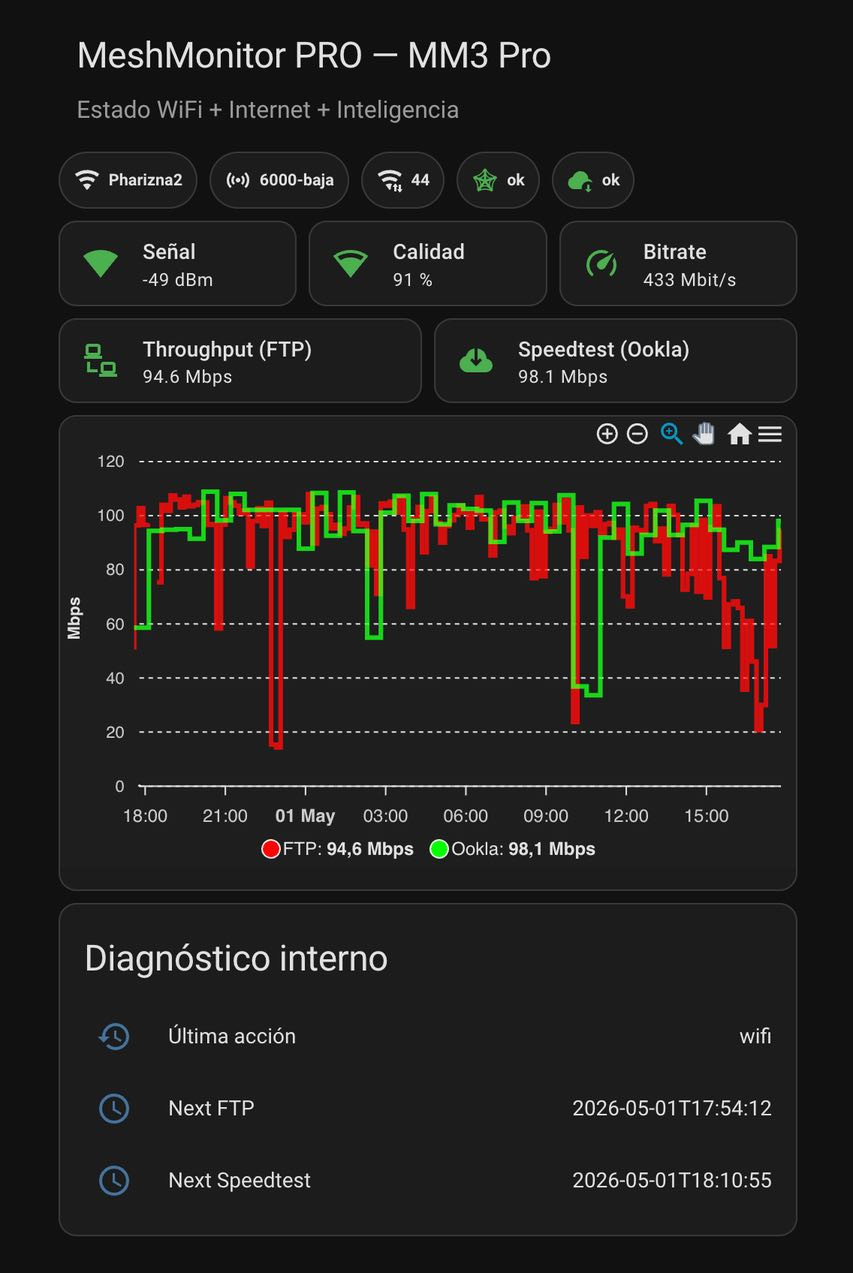Open the Señal -49 dBm card
The width and height of the screenshot is (853, 1273).
177,263
